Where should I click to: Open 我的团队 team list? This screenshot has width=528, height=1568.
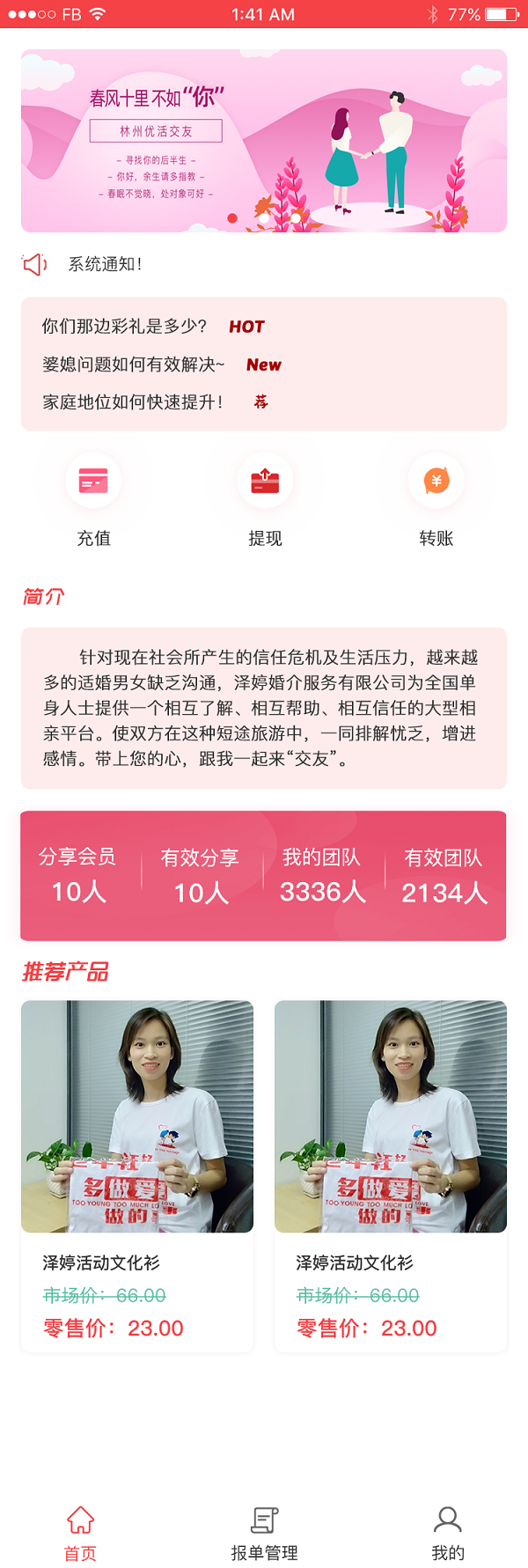click(322, 875)
